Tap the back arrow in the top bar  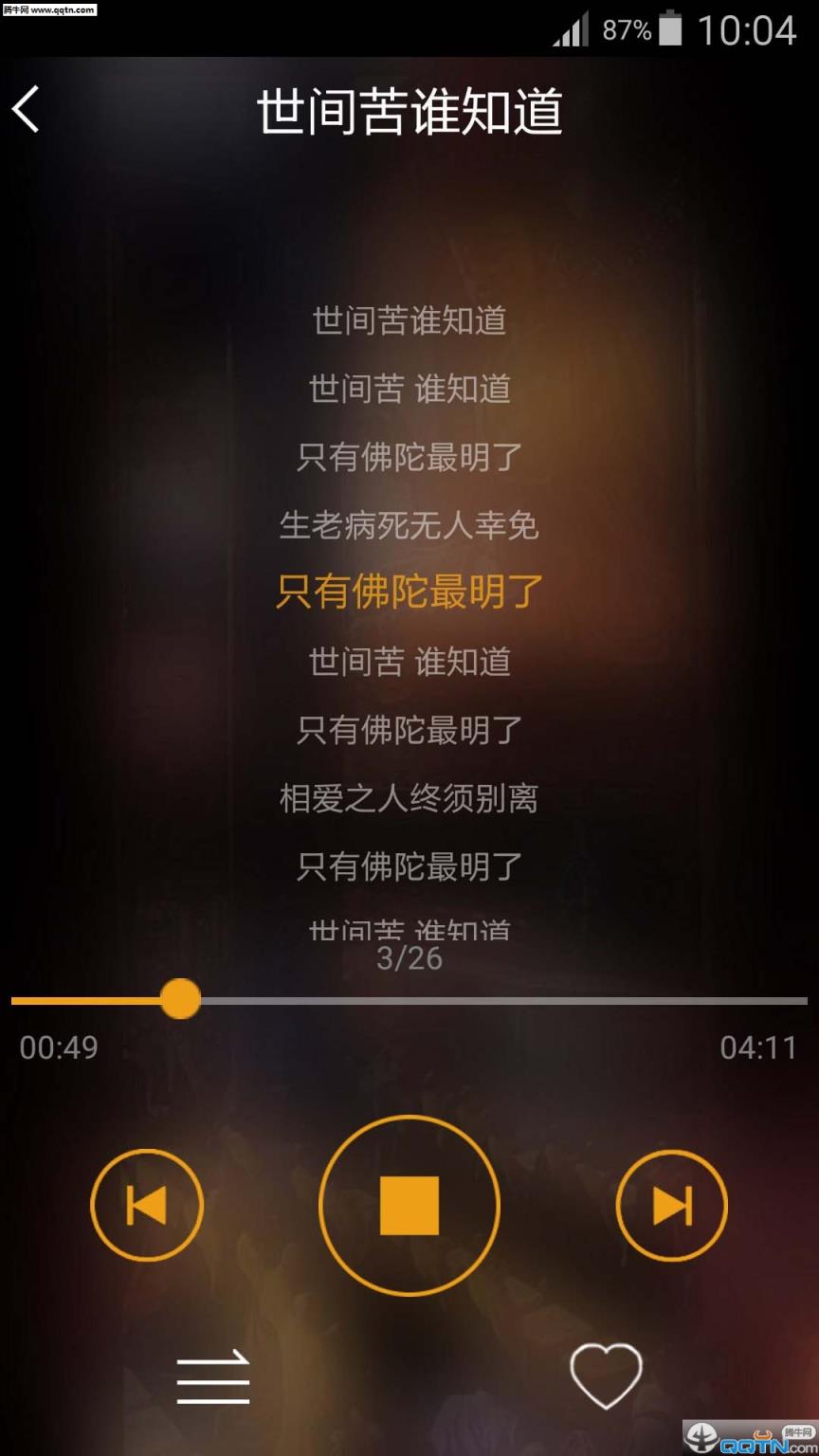click(27, 109)
